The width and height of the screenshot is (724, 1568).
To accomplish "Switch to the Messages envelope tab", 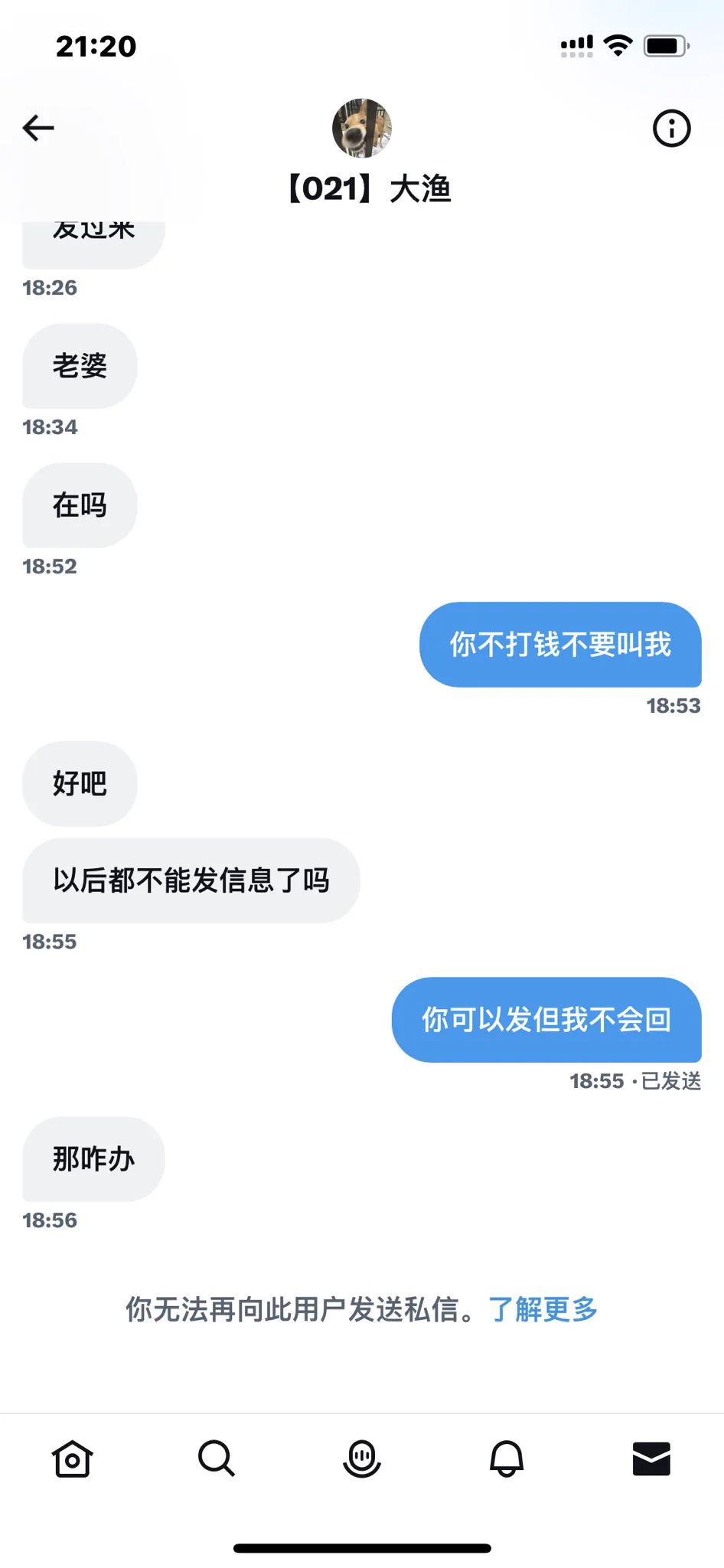I will (x=651, y=1459).
